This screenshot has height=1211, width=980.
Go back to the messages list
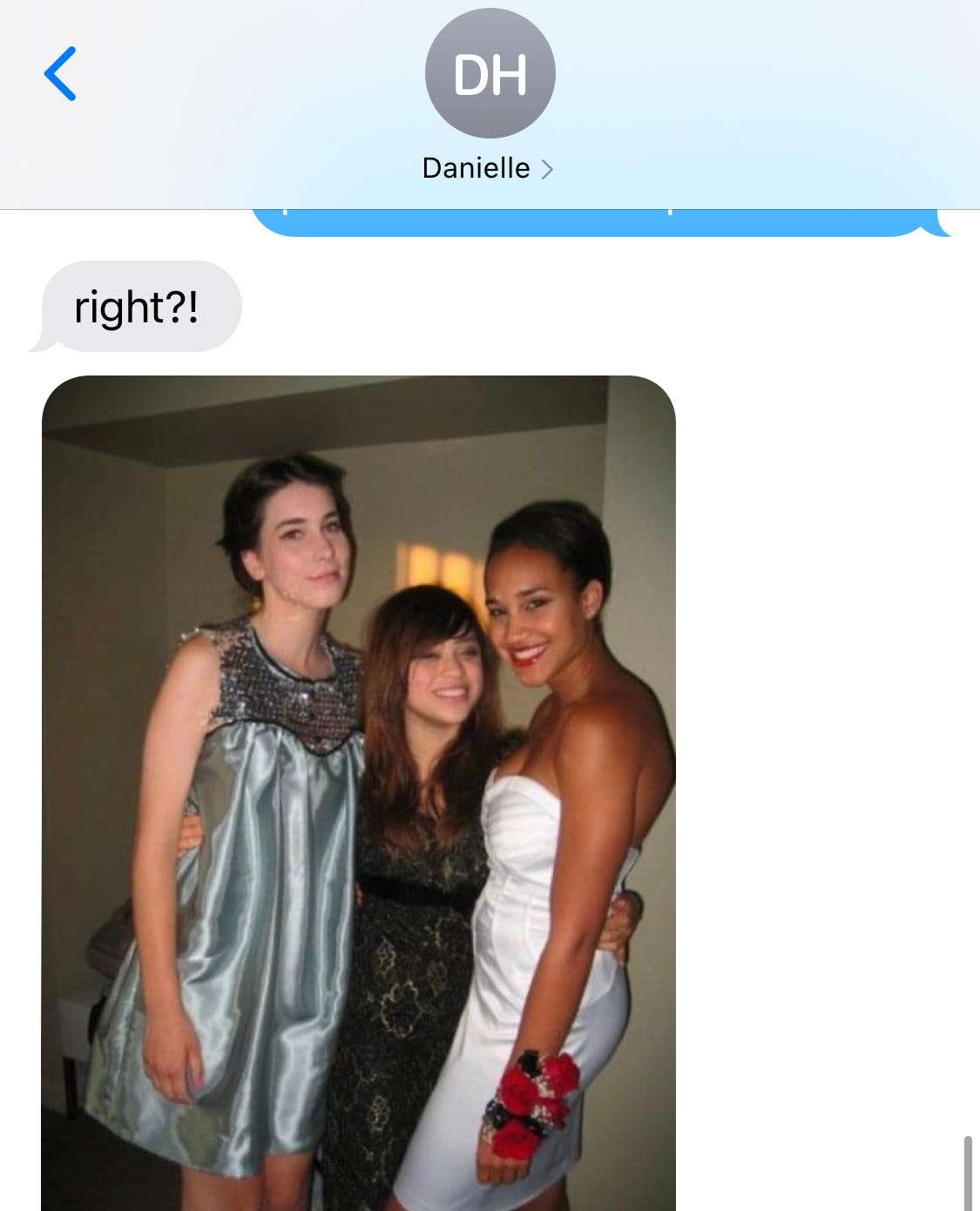click(60, 74)
